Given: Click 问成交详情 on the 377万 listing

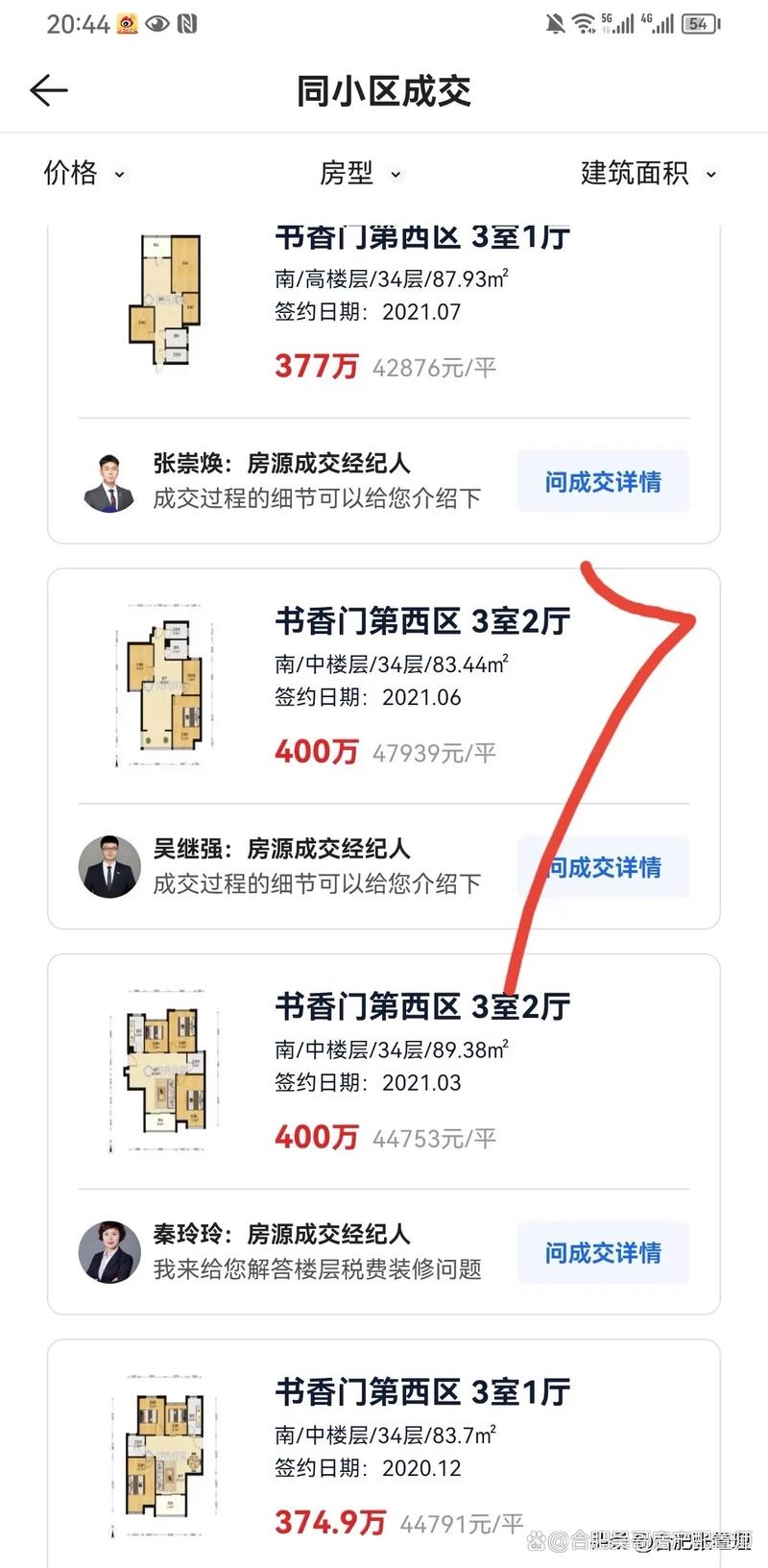Looking at the screenshot, I should pyautogui.click(x=603, y=481).
